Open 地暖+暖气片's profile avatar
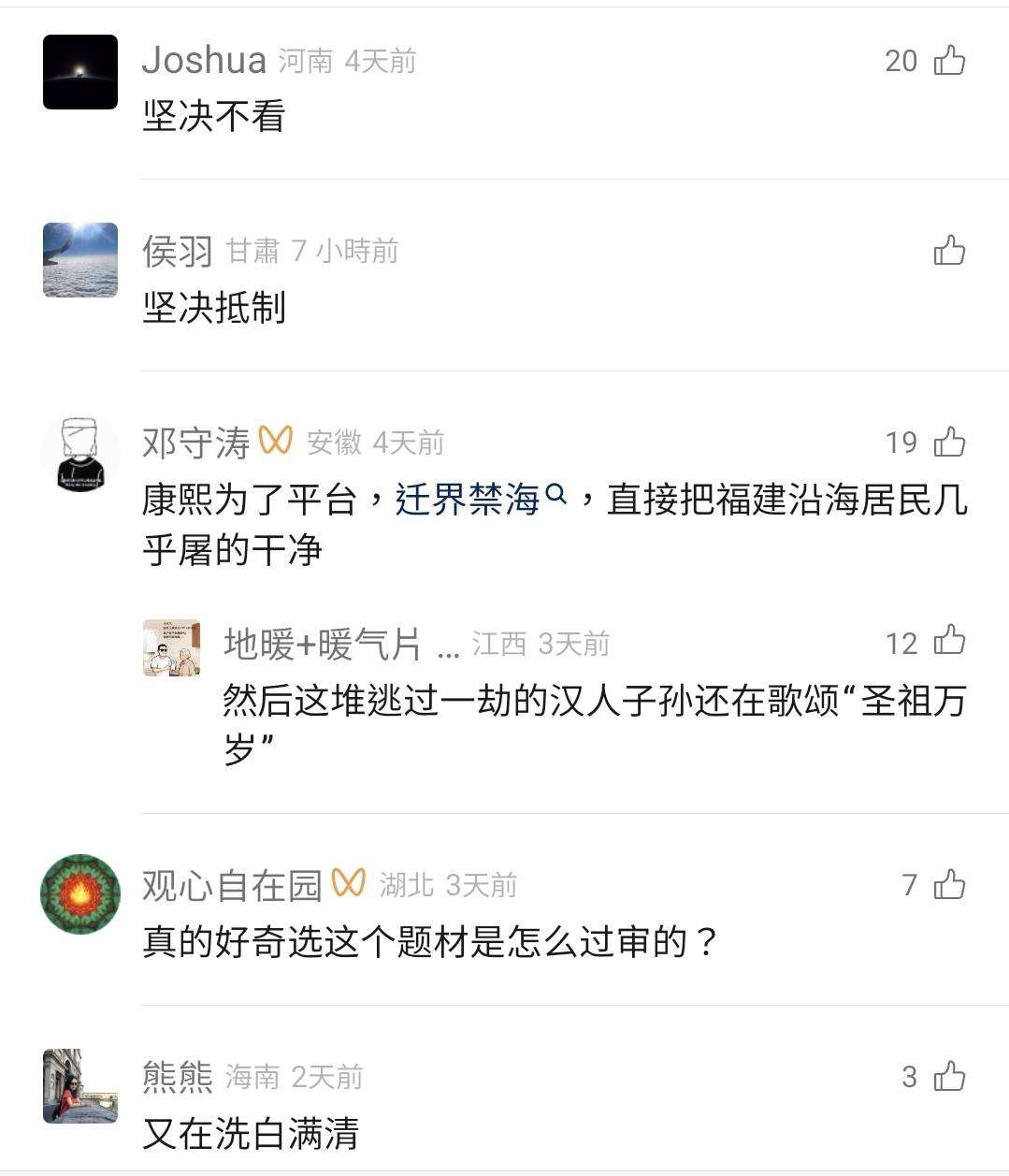Screen dimensions: 1009x1176 tap(171, 647)
